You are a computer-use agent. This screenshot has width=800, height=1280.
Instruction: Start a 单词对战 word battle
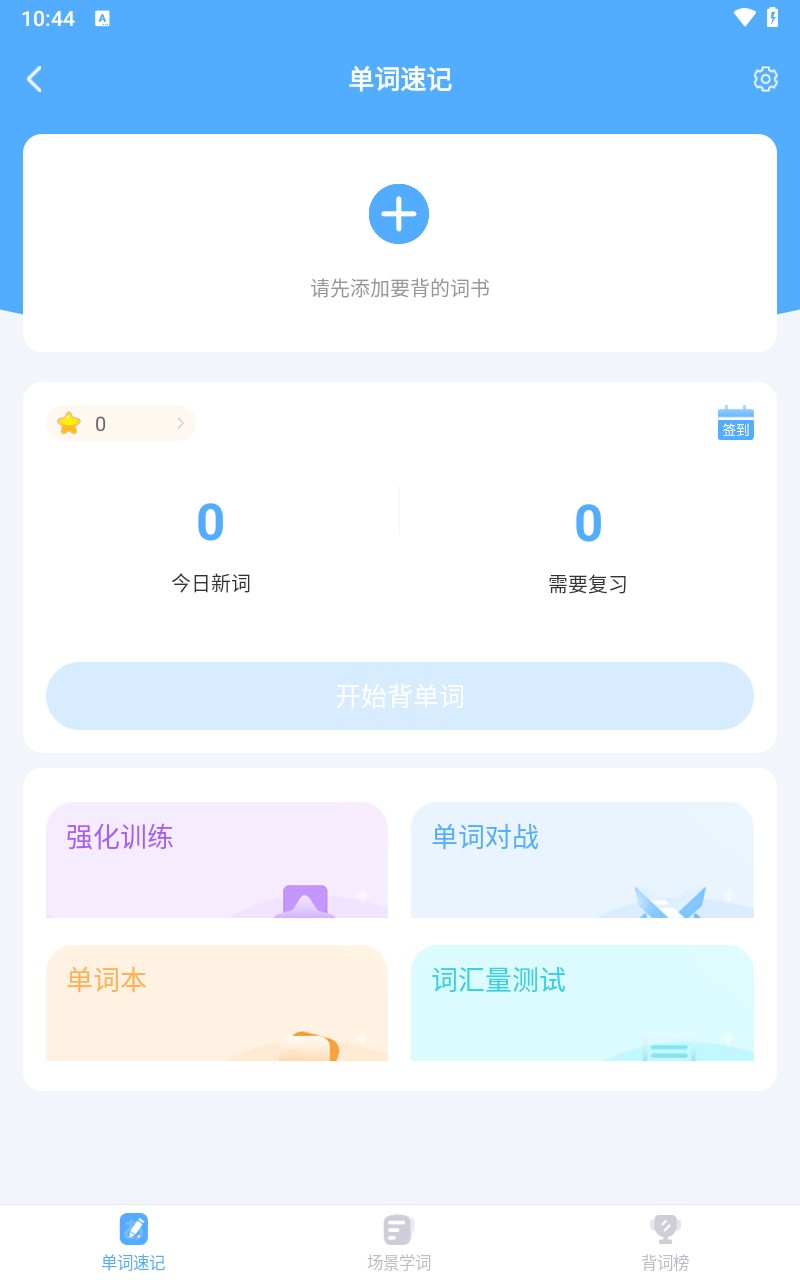pyautogui.click(x=582, y=860)
